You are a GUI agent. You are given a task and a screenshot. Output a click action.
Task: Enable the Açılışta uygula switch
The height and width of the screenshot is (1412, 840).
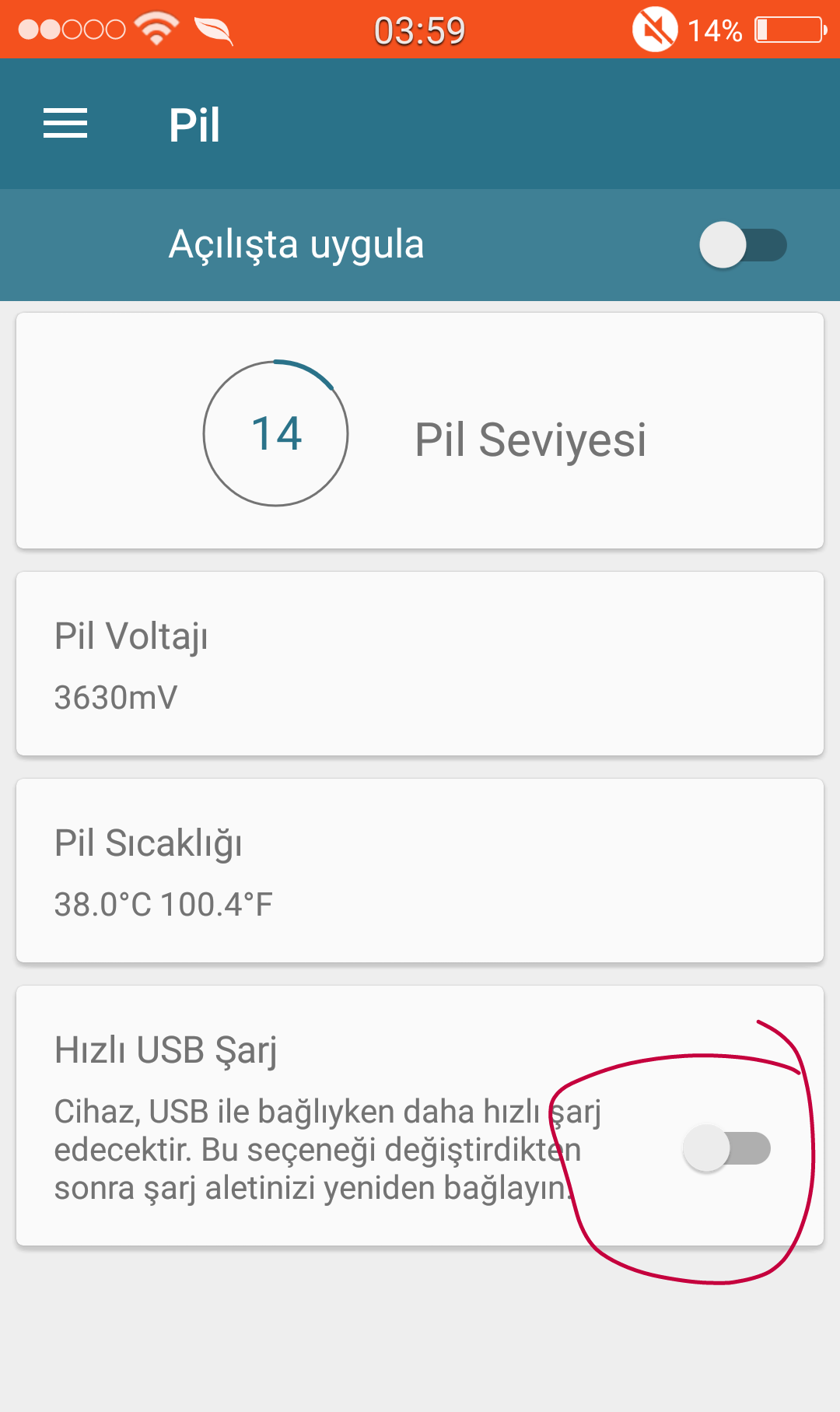[743, 245]
